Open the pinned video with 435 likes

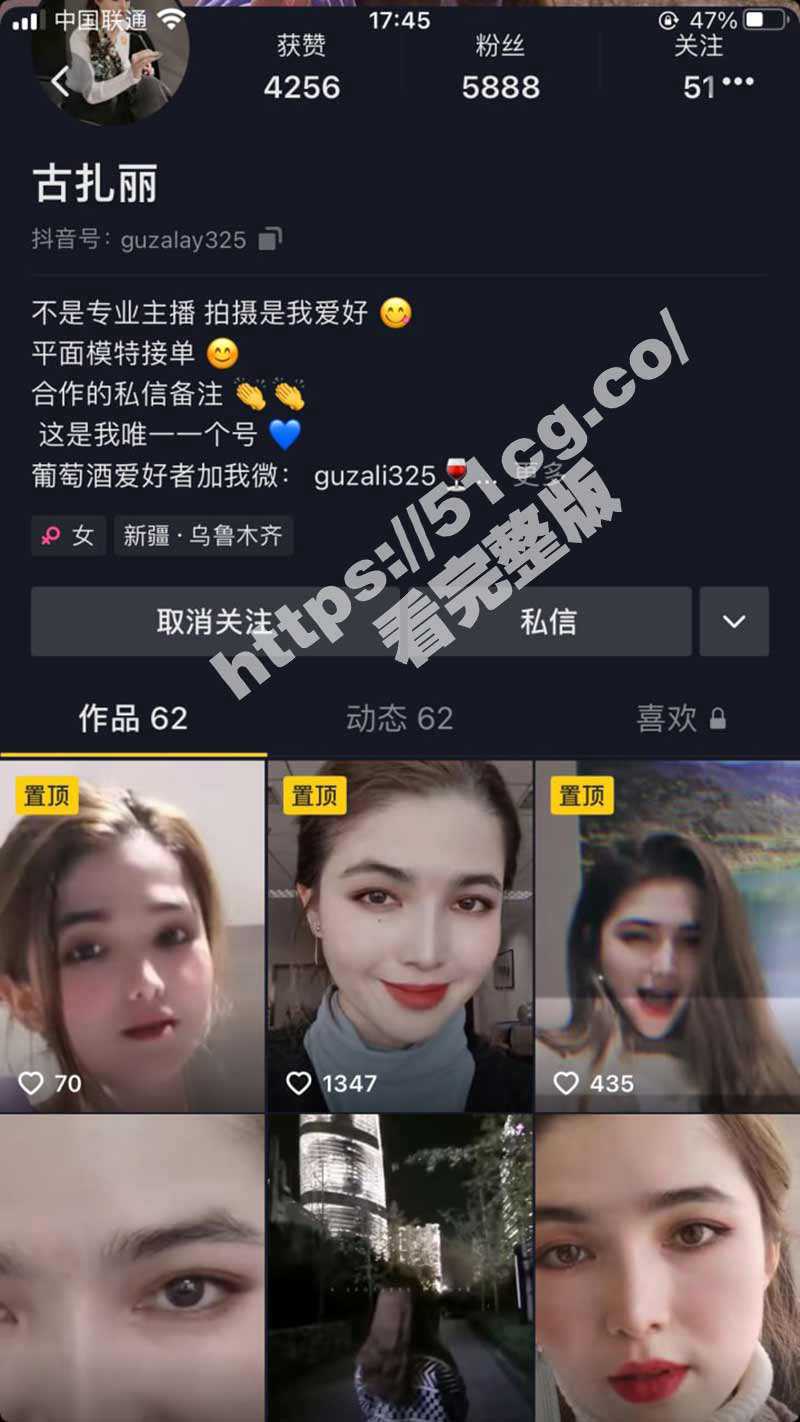coord(667,935)
